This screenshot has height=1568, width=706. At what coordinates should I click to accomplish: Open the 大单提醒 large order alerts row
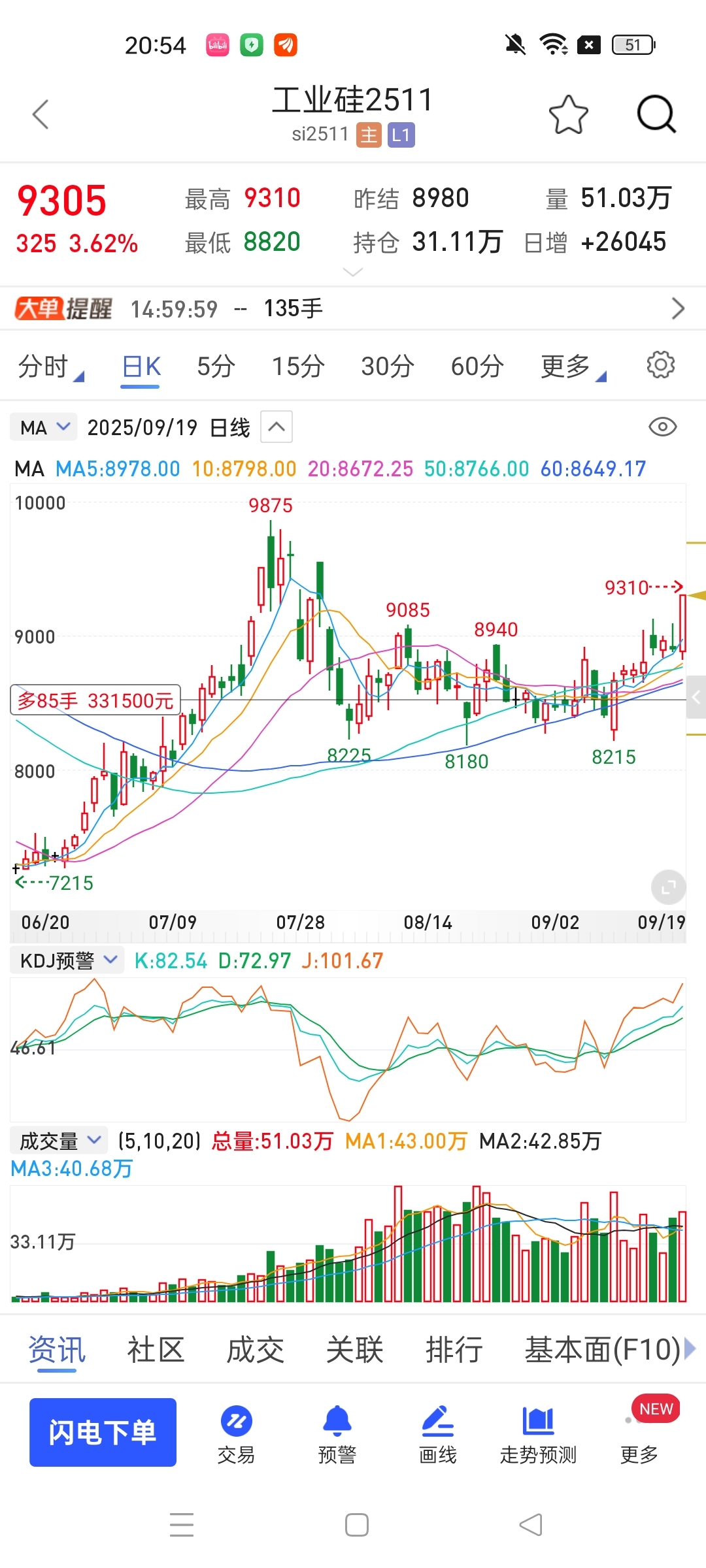pyautogui.click(x=353, y=308)
